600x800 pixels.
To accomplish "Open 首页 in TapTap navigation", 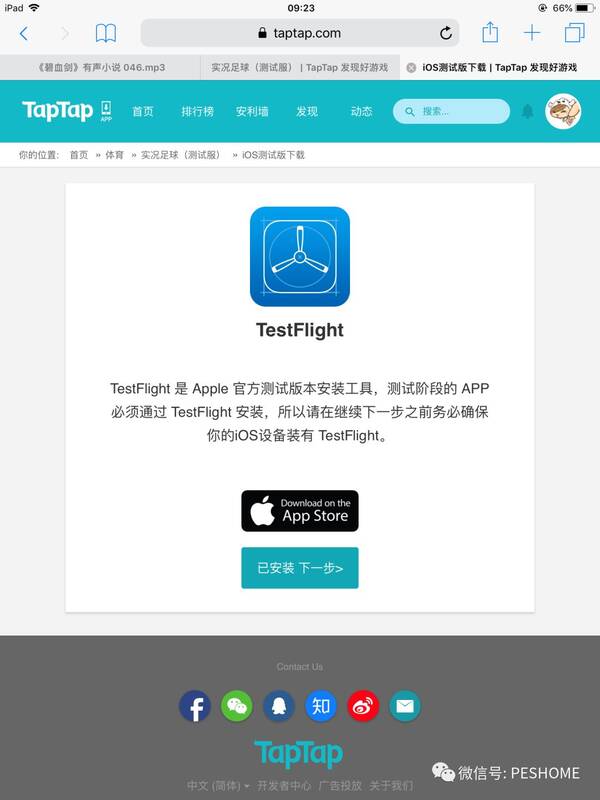I will pyautogui.click(x=143, y=112).
